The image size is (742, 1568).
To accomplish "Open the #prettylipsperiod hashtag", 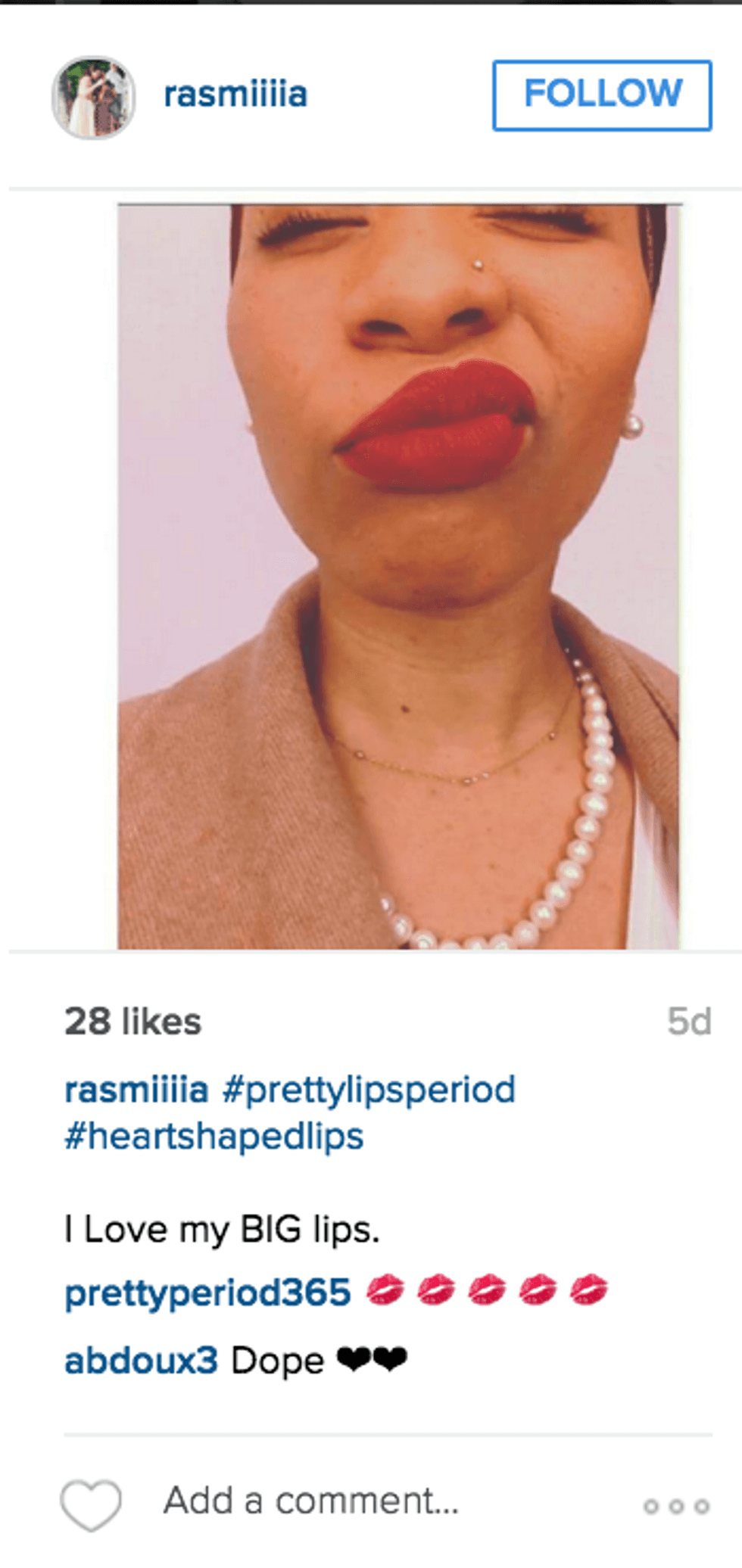I will (369, 1090).
